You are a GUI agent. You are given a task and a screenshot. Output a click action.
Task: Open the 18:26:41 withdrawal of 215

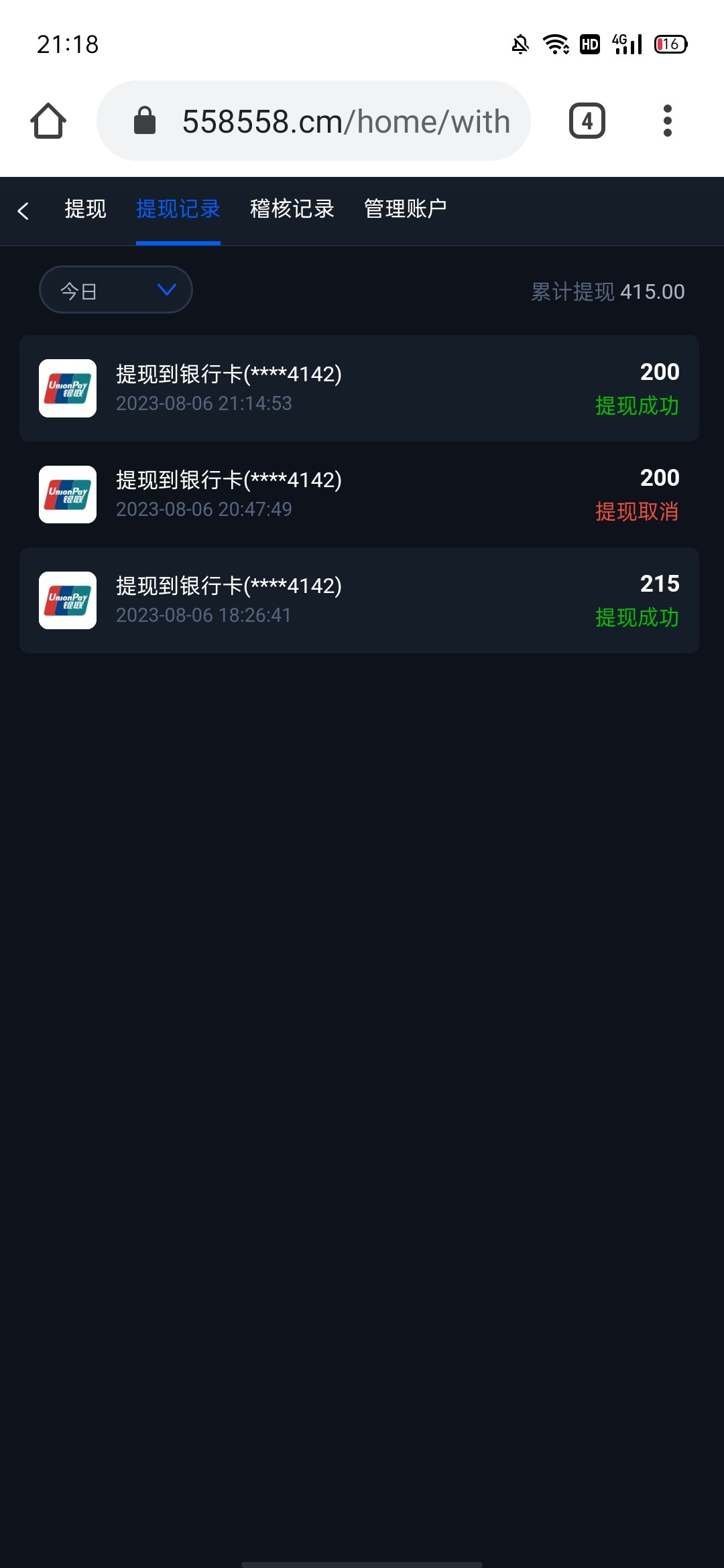coord(359,600)
